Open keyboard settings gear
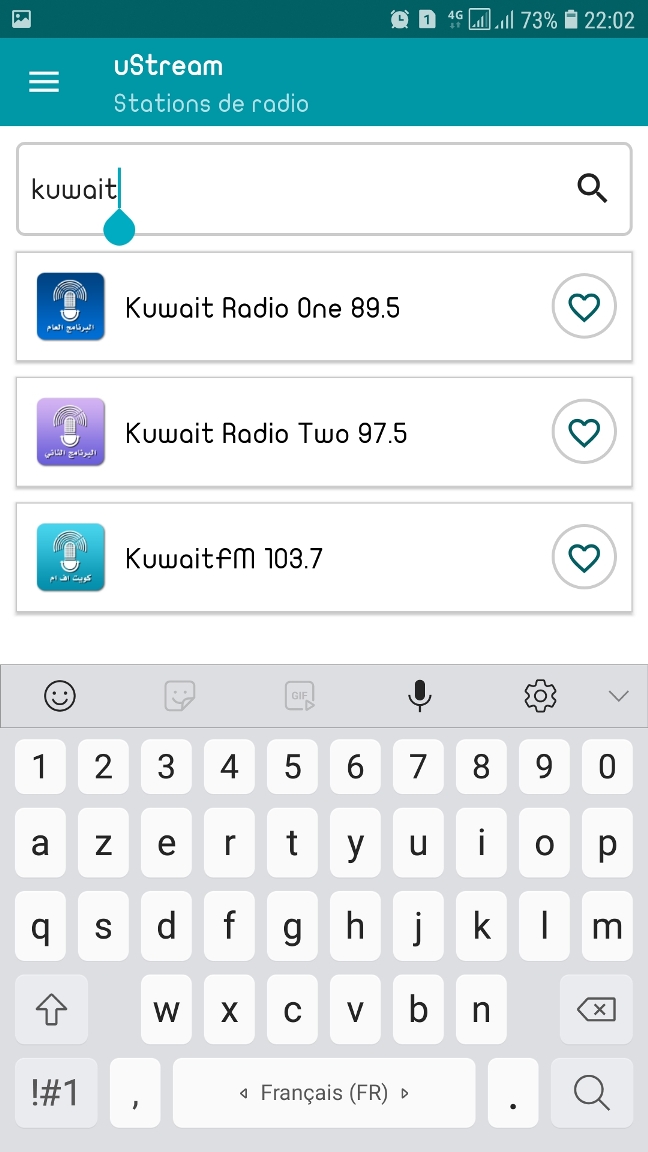 click(540, 695)
